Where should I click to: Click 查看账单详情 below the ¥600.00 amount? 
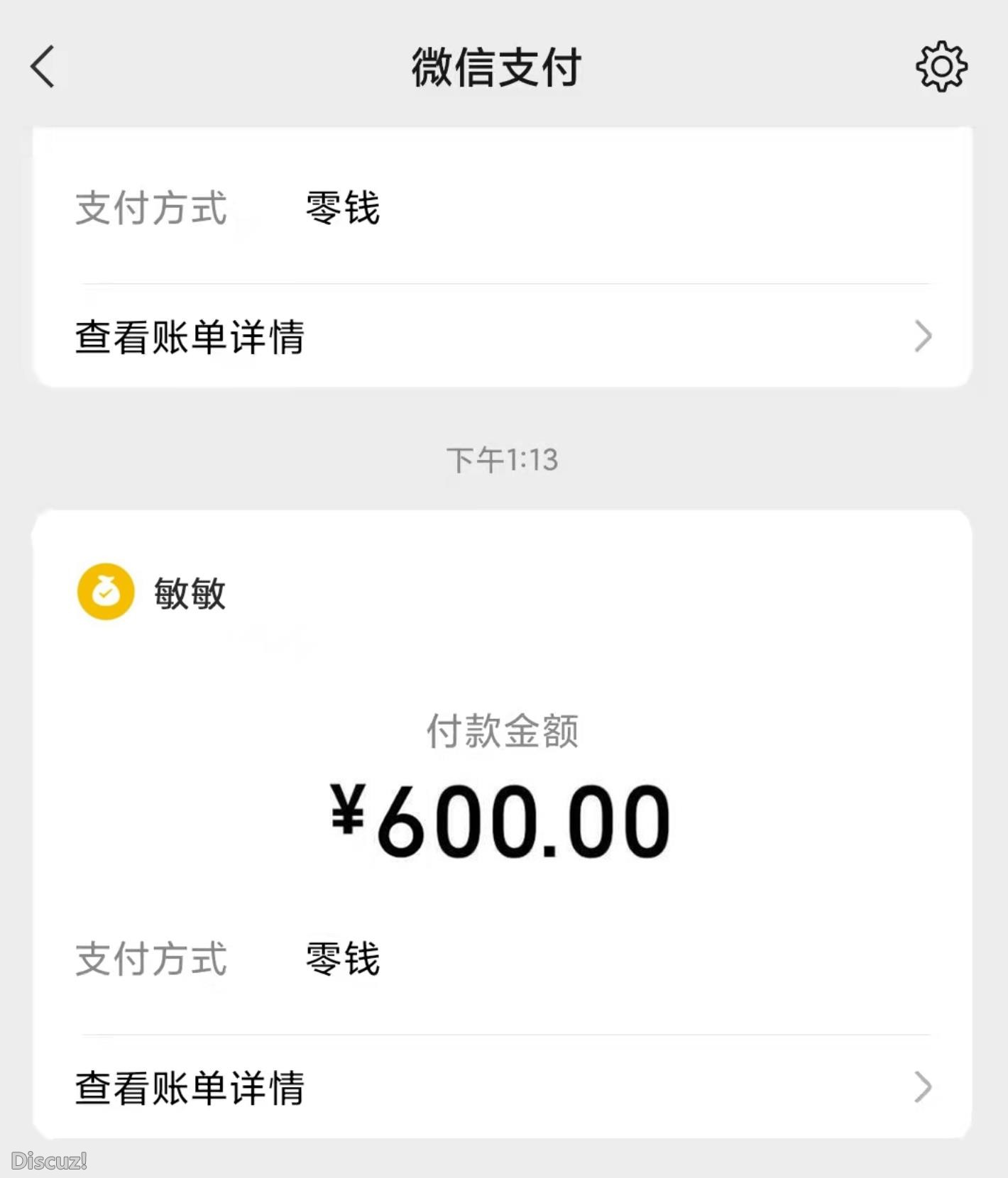(188, 1087)
